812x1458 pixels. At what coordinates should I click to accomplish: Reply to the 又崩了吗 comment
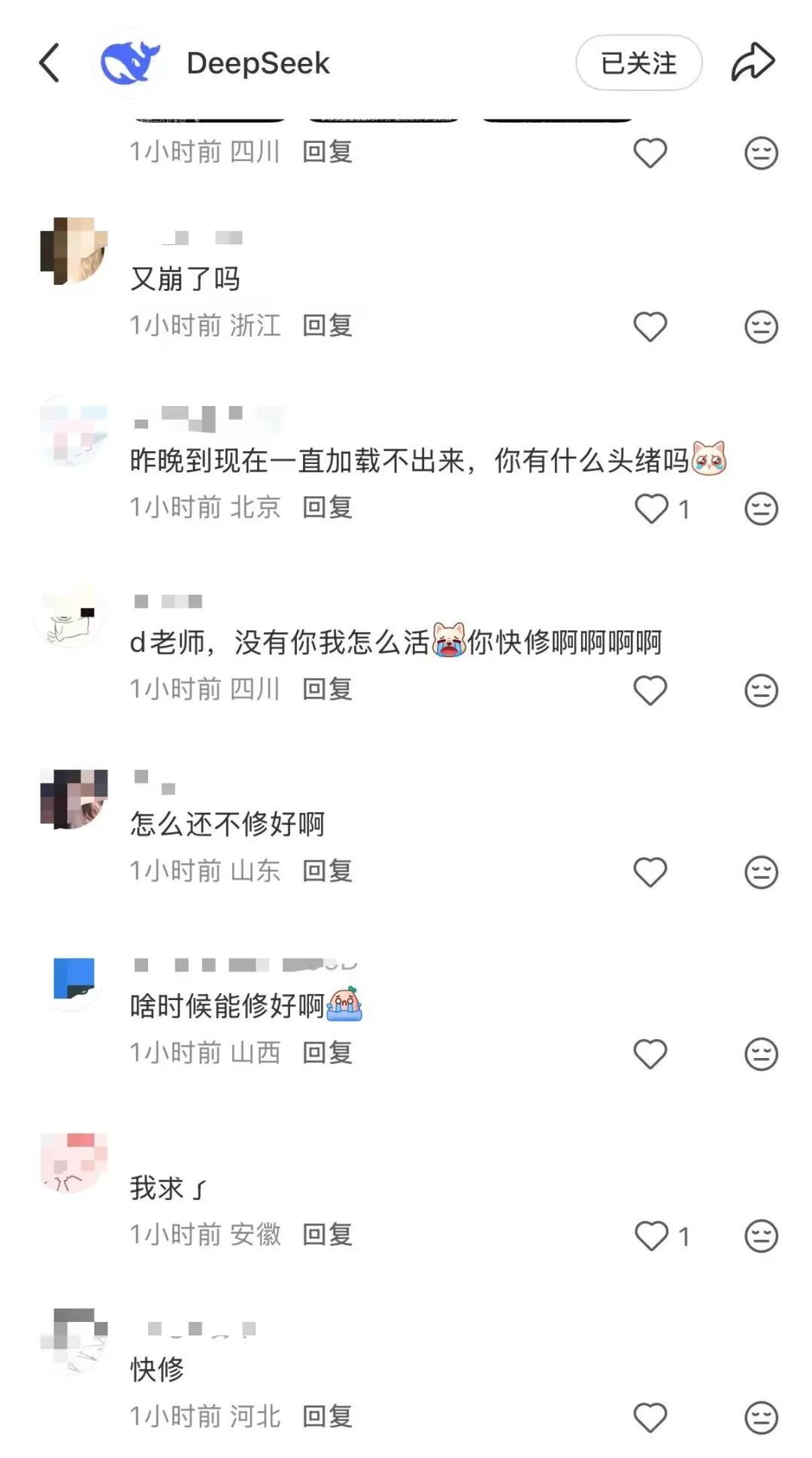click(326, 326)
